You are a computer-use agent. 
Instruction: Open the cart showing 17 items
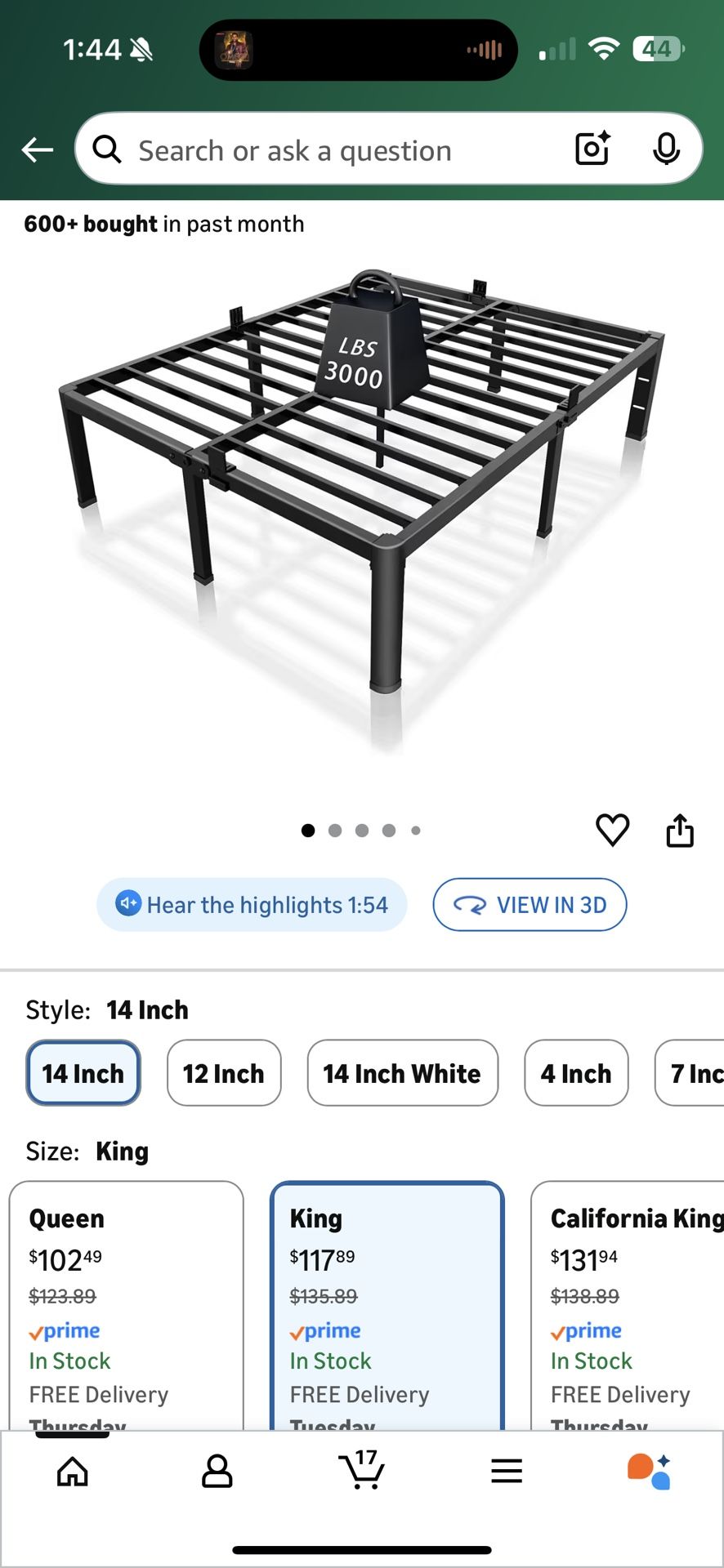pyautogui.click(x=362, y=1470)
